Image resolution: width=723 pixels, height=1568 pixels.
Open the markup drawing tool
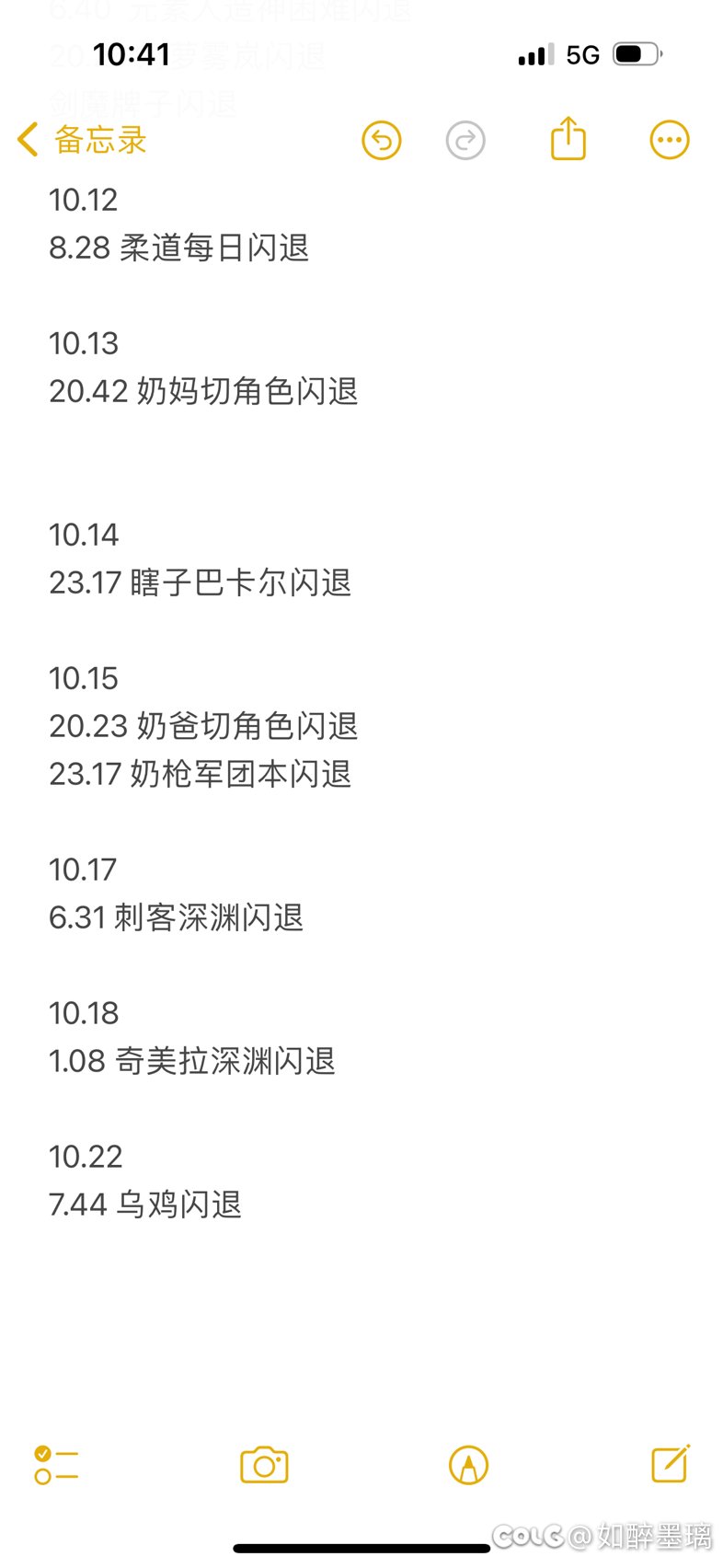pyautogui.click(x=468, y=1465)
